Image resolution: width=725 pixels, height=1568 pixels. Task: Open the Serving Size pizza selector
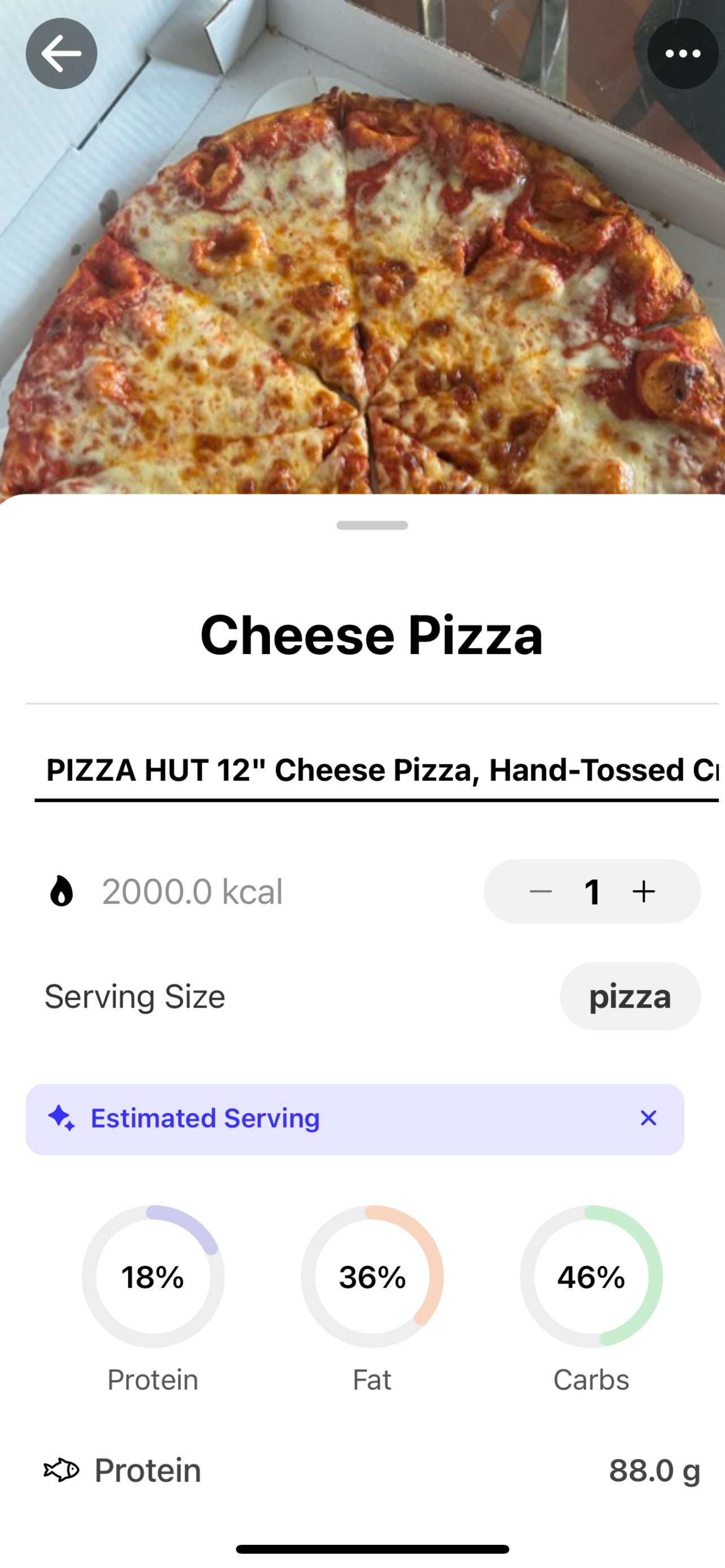tap(630, 996)
